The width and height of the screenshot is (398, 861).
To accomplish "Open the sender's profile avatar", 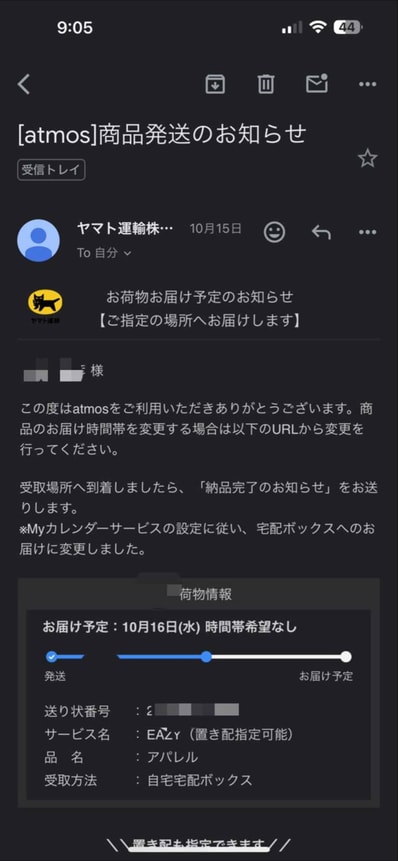I will point(38,240).
